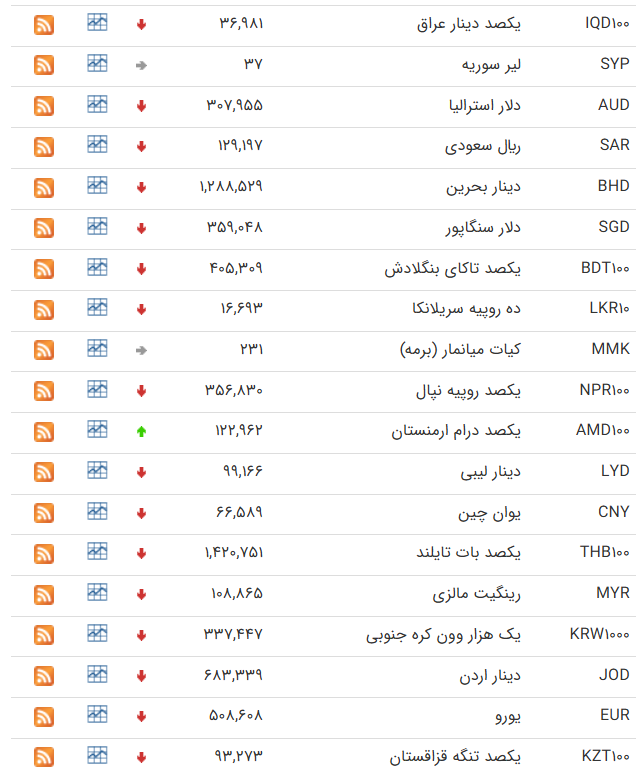The image size is (642, 767).
Task: View the AMD100 chart
Action: pyautogui.click(x=97, y=429)
